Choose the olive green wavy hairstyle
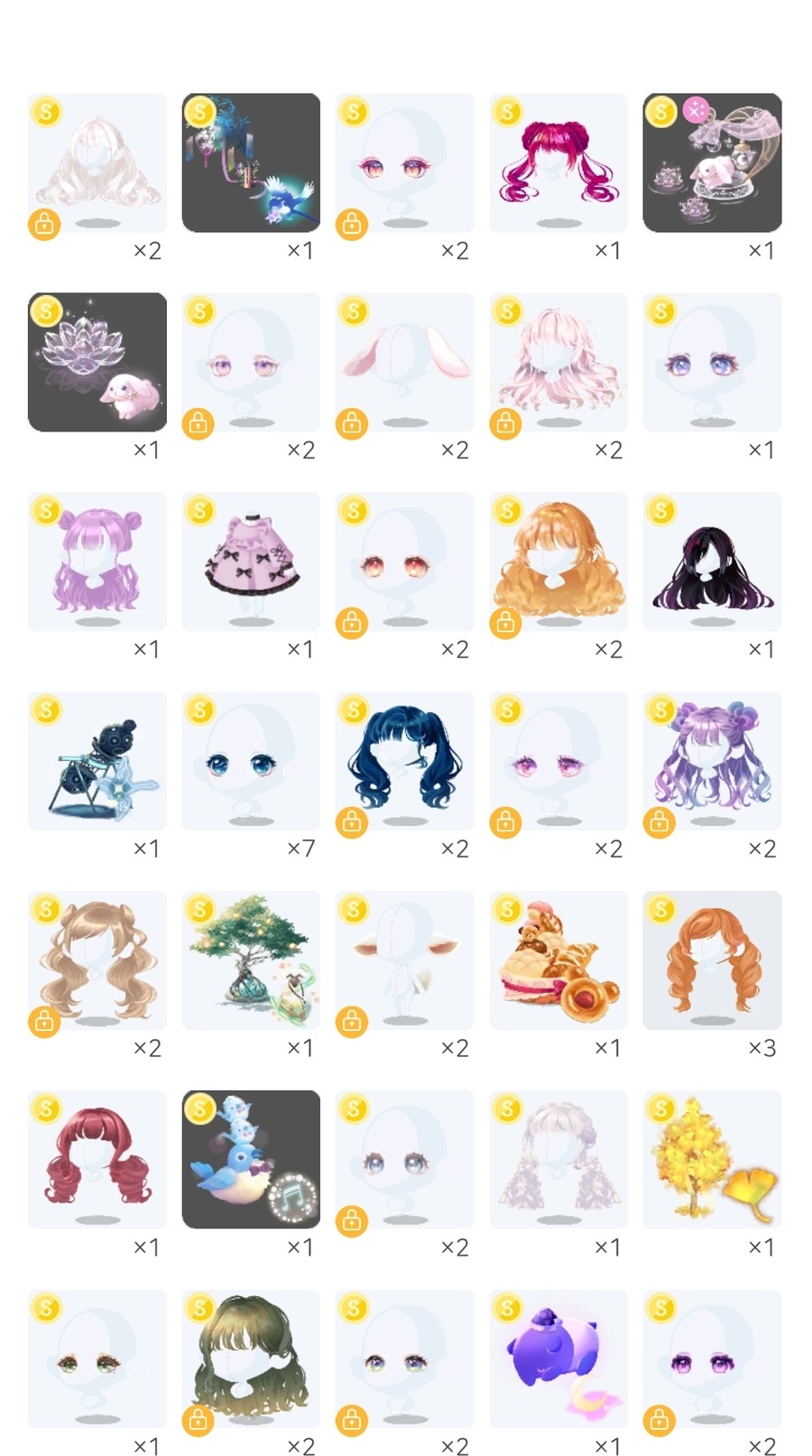The image size is (812, 1456). pos(251,1359)
